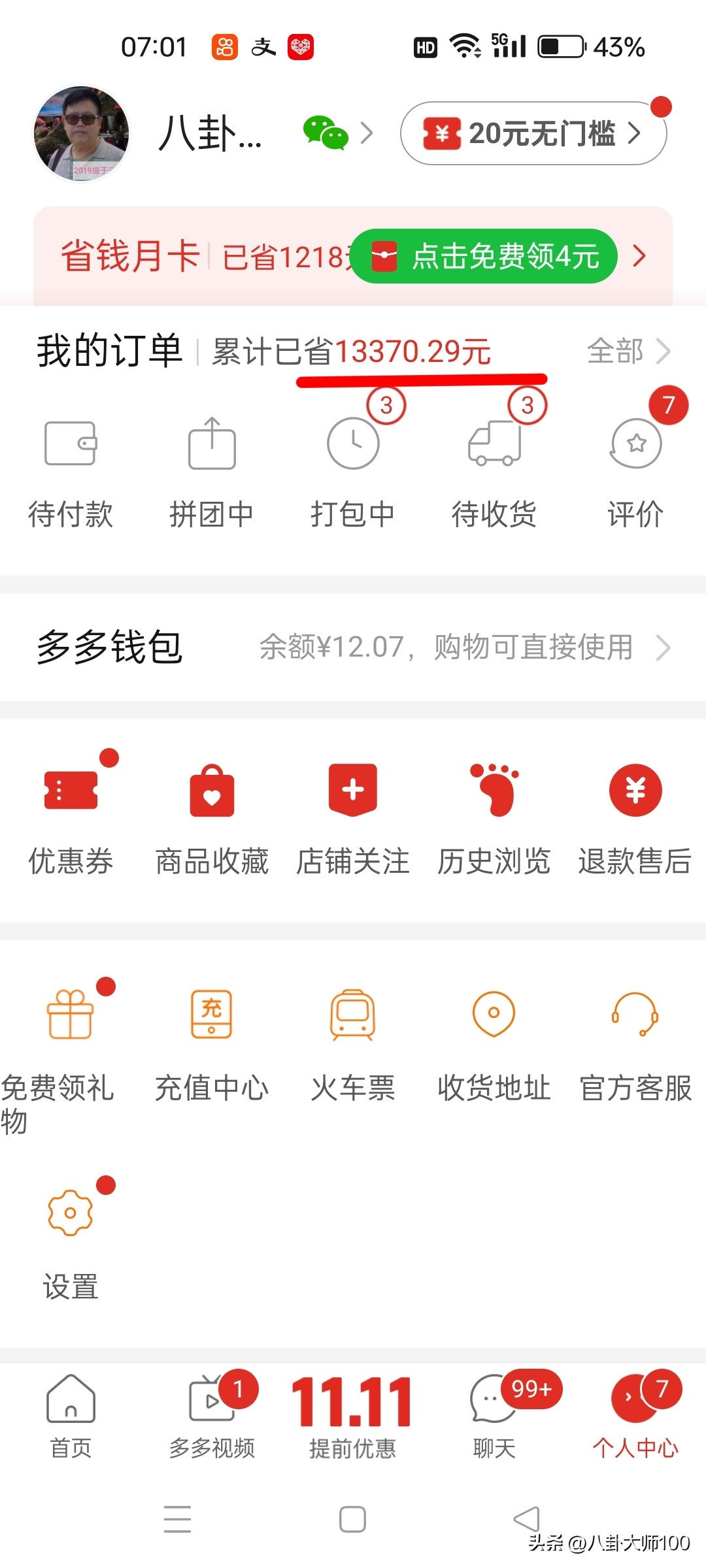The image size is (706, 1568).
Task: Select the 拼团中 group buying icon
Action: pyautogui.click(x=212, y=444)
